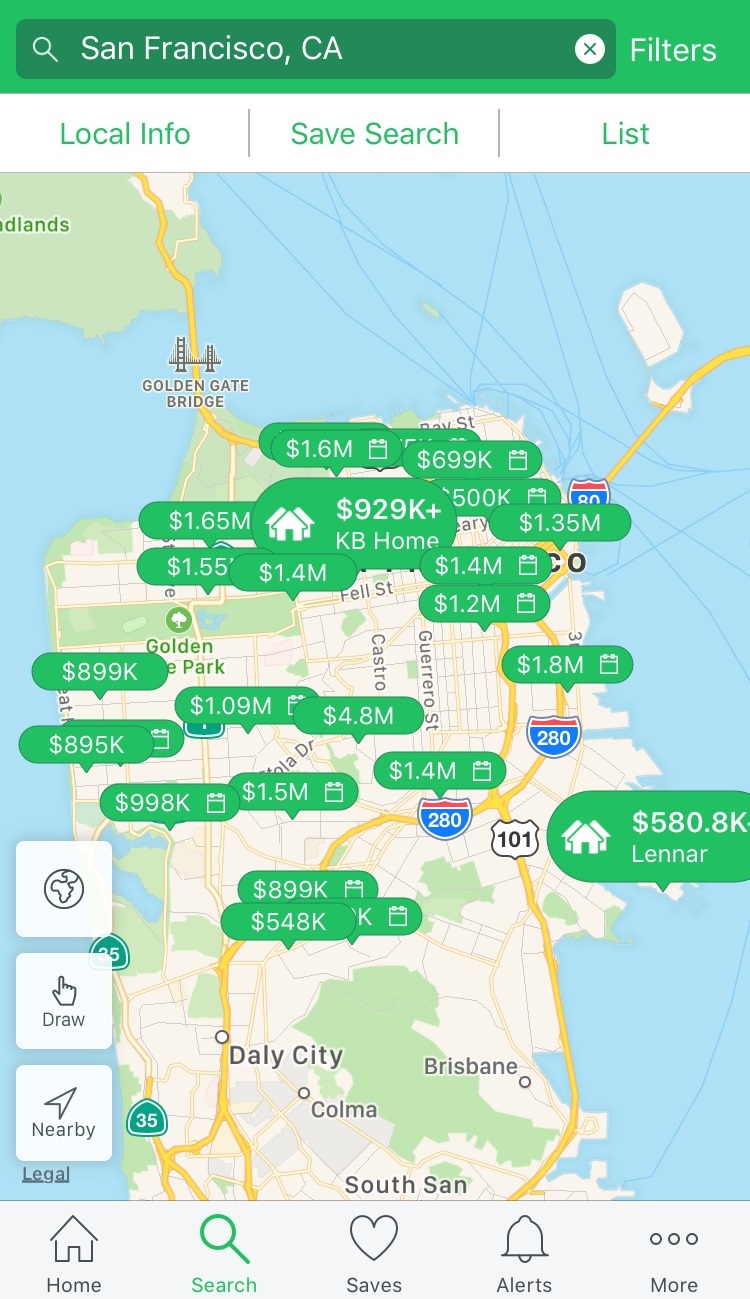The width and height of the screenshot is (750, 1299).
Task: Activate the Draw tool
Action: pyautogui.click(x=63, y=1000)
